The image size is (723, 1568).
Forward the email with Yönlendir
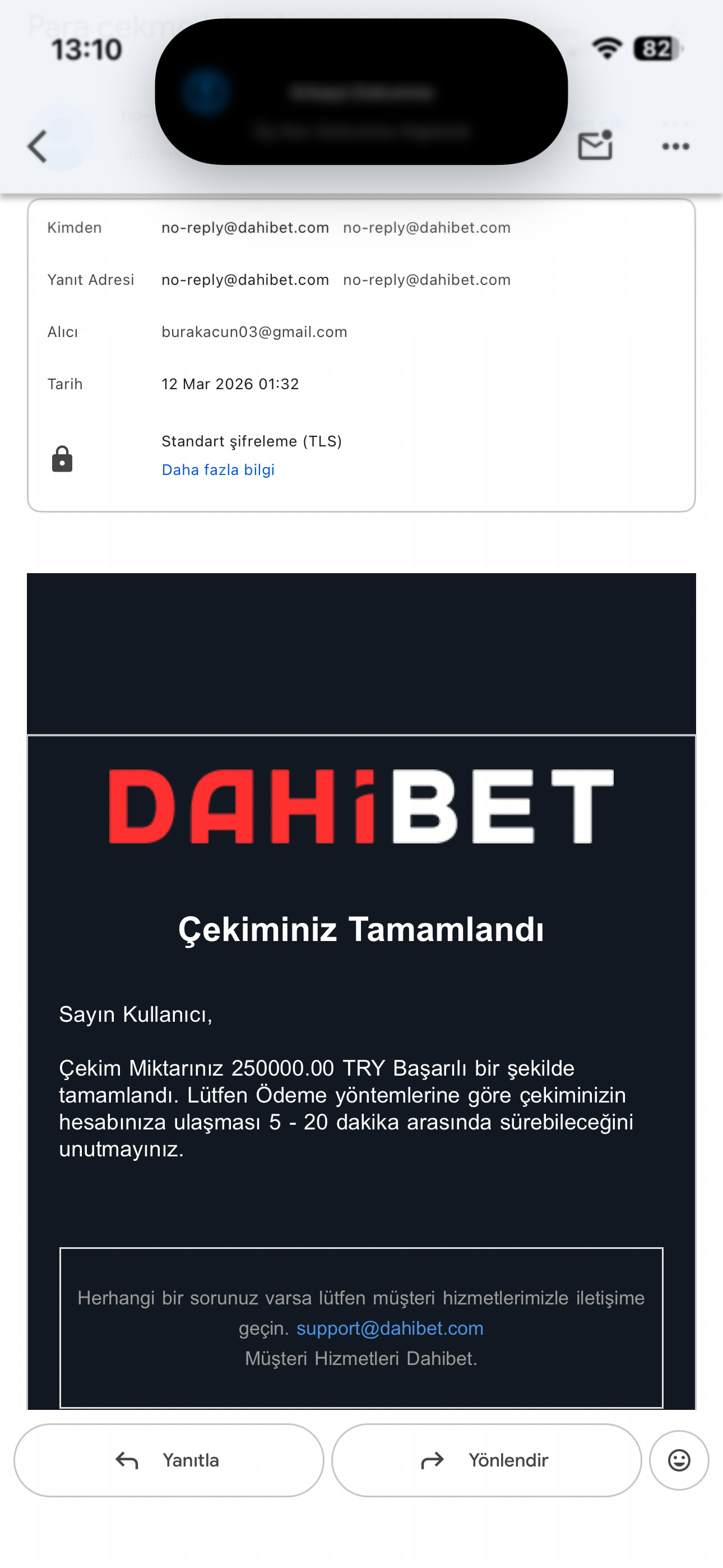pyautogui.click(x=486, y=1460)
